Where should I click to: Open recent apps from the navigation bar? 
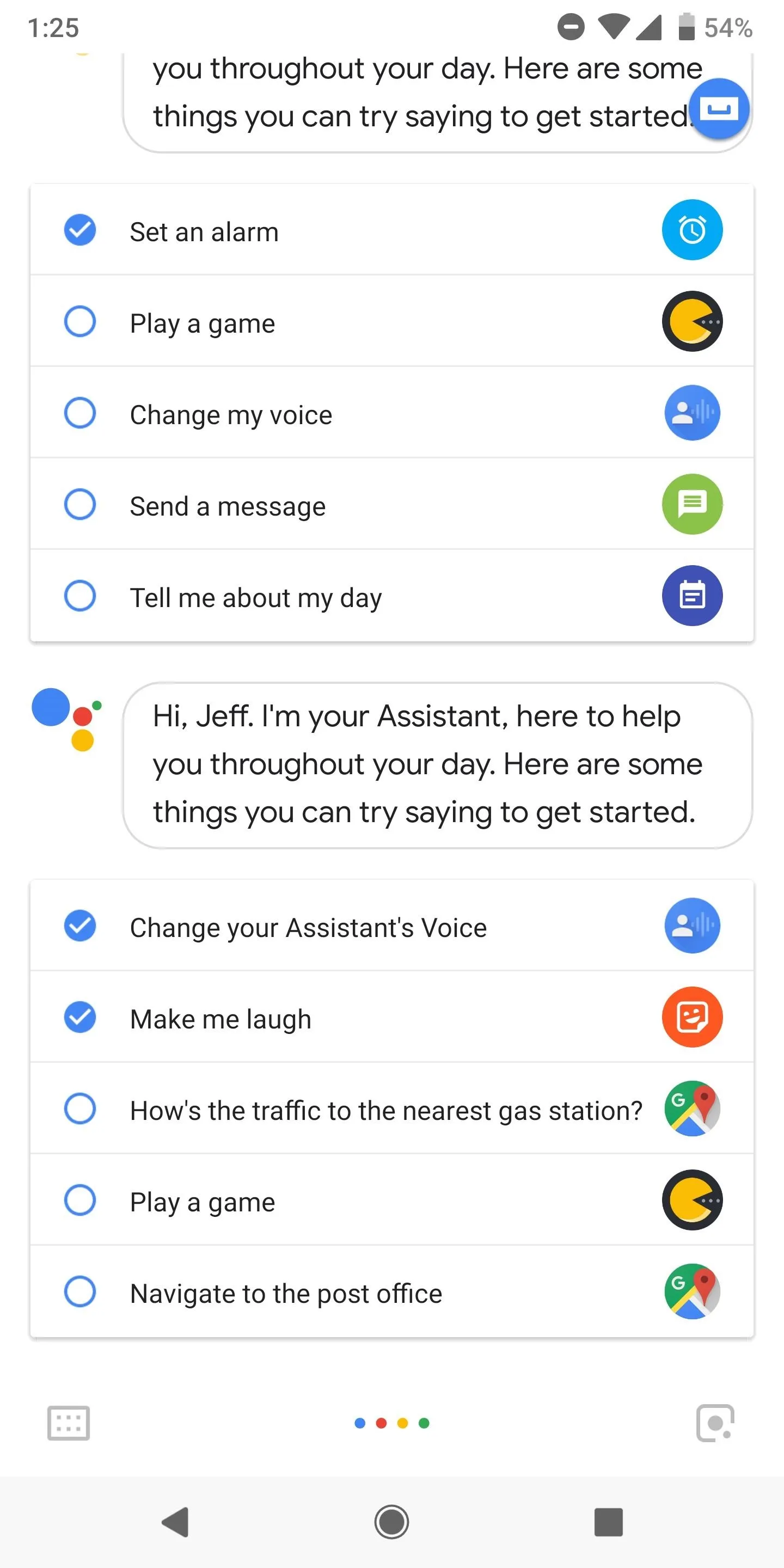tap(608, 1522)
